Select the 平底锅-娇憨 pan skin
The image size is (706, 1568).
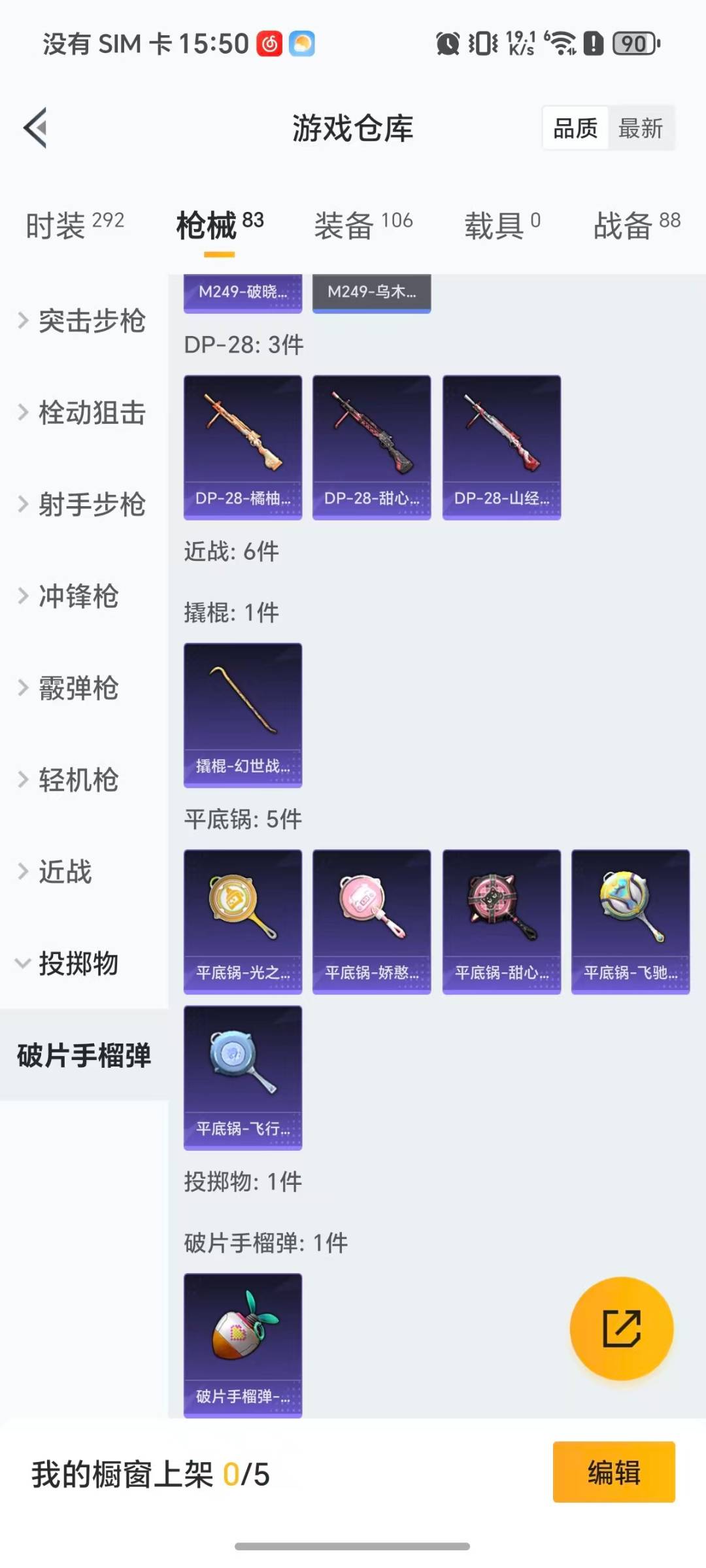click(x=371, y=922)
